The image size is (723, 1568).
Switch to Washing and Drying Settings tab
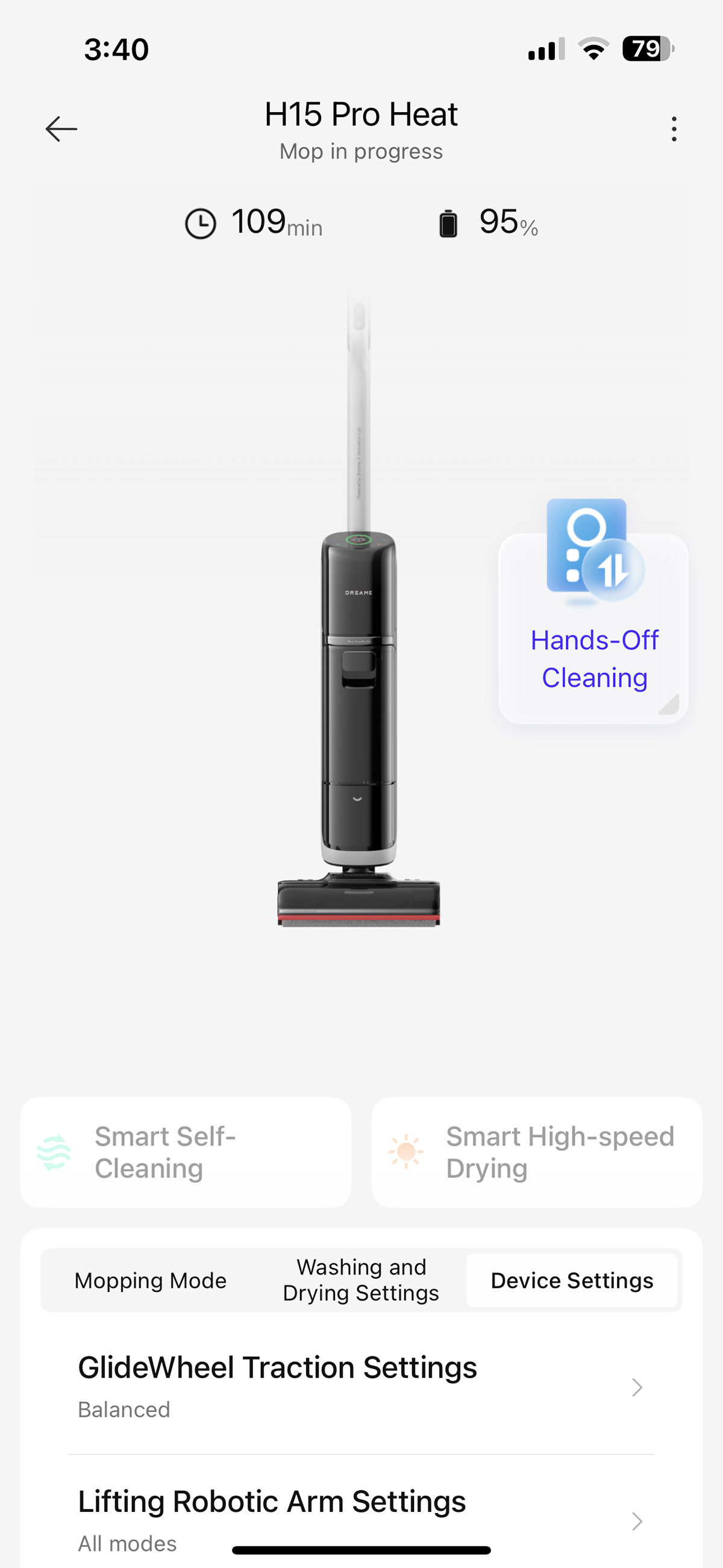361,1280
